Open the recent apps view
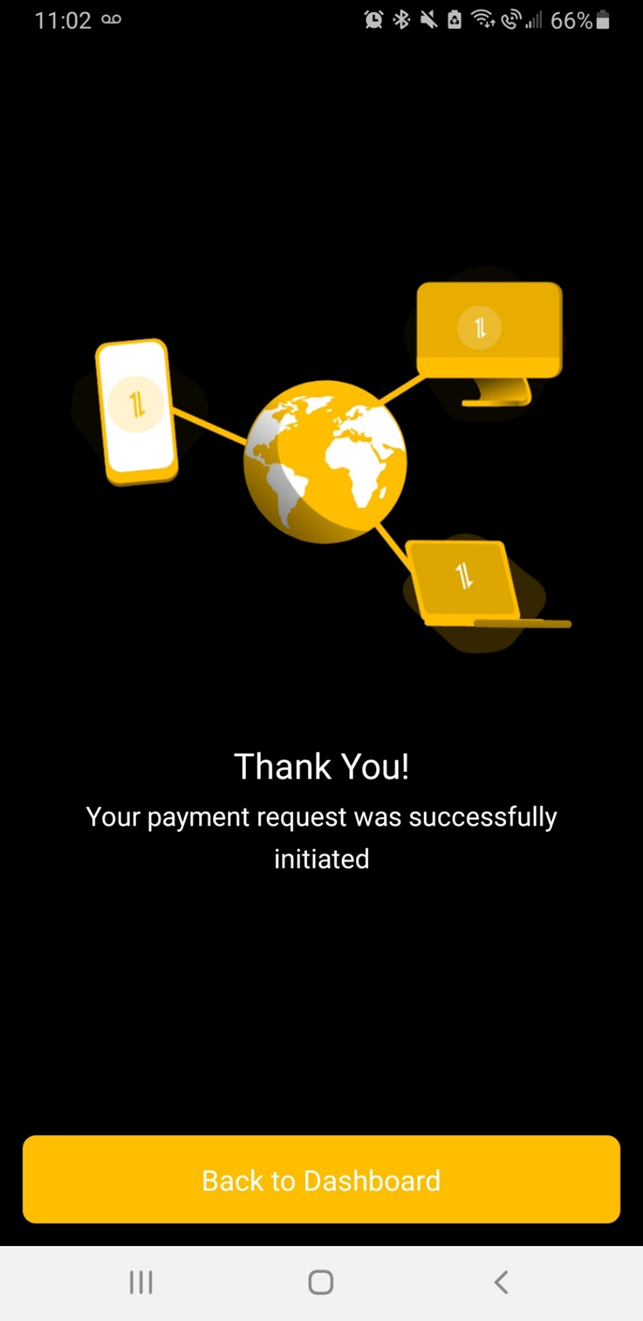The image size is (643, 1321). [141, 1282]
